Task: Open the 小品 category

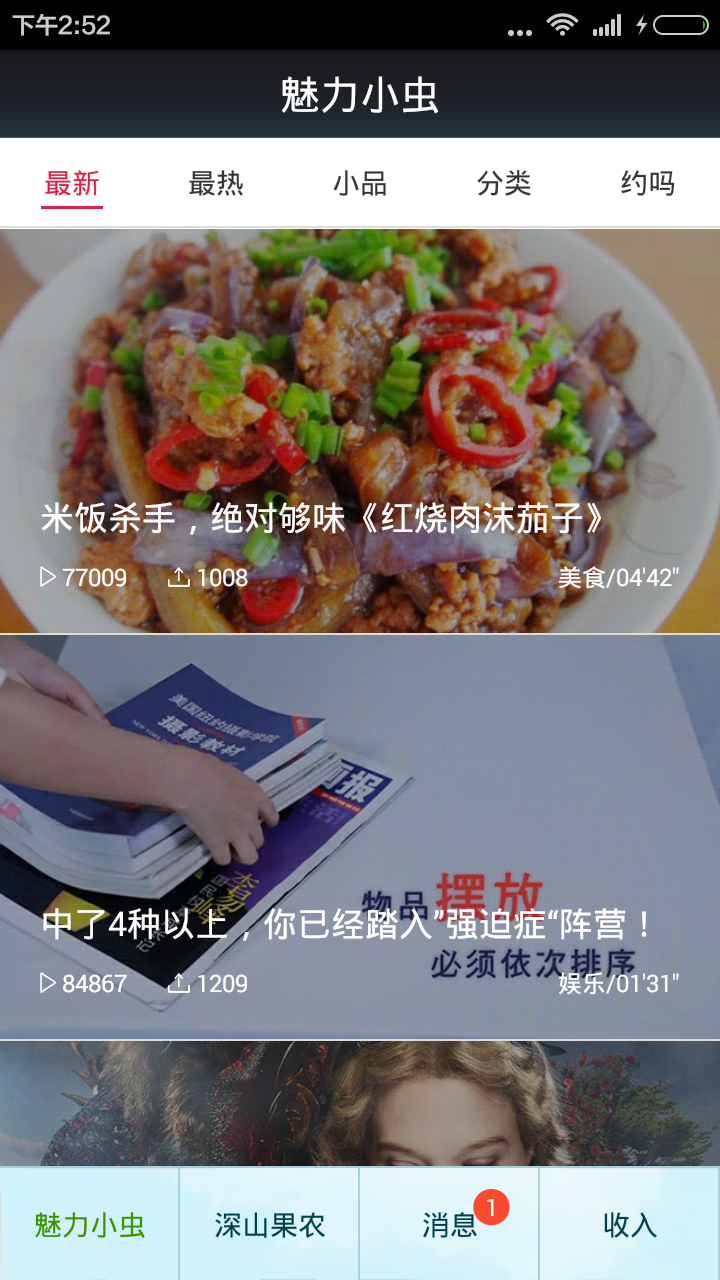Action: coord(360,184)
